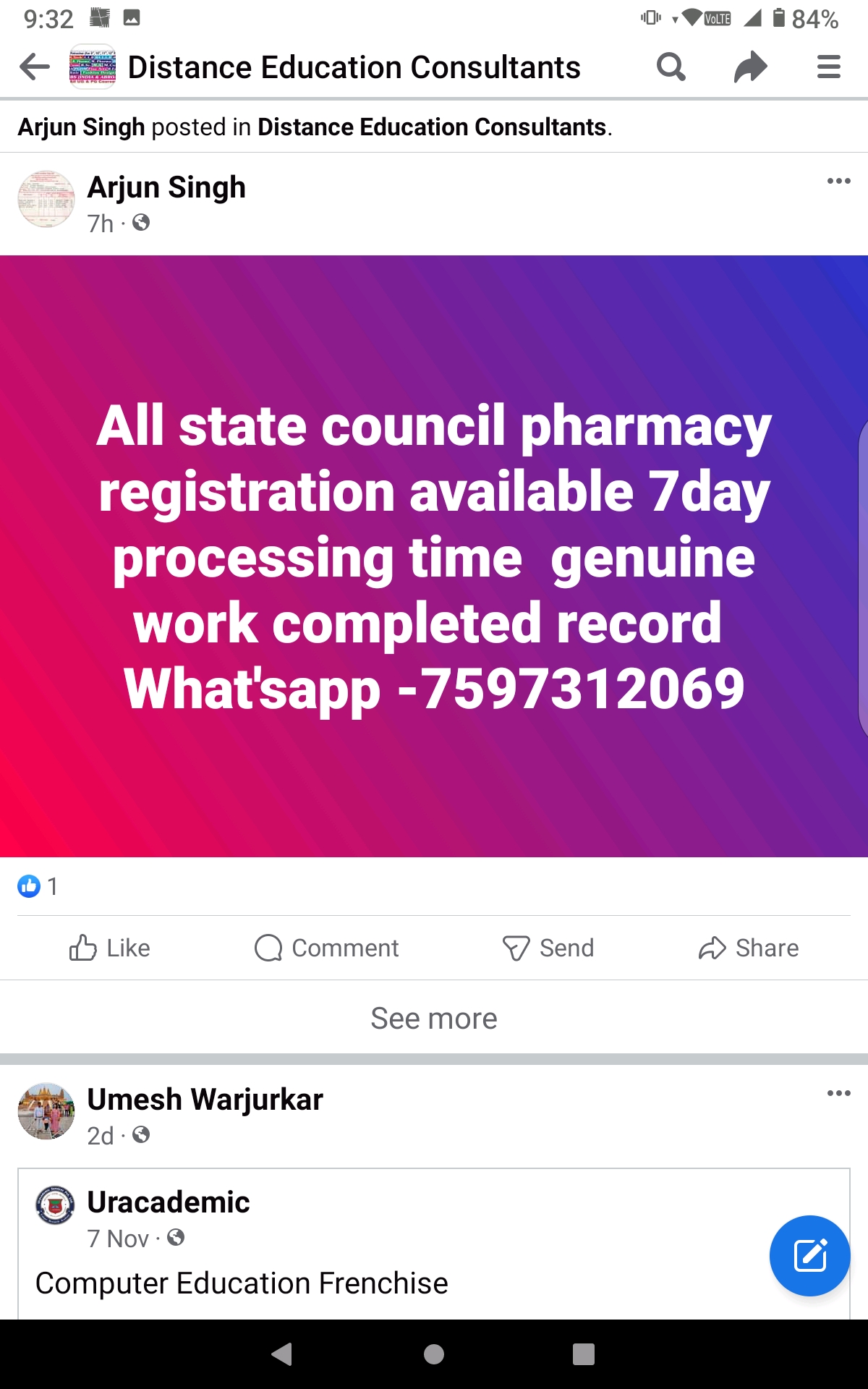
Task: Send Arjun Singh's post in a message
Action: 548,948
